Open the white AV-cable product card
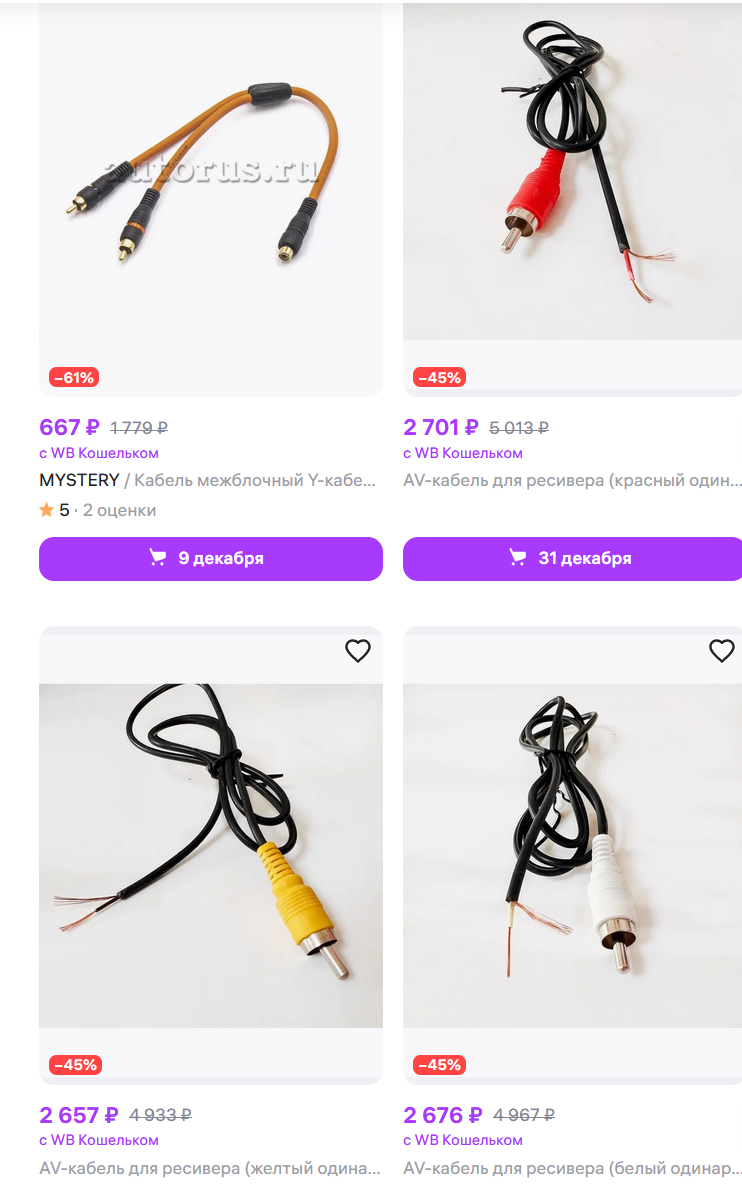 [572, 855]
